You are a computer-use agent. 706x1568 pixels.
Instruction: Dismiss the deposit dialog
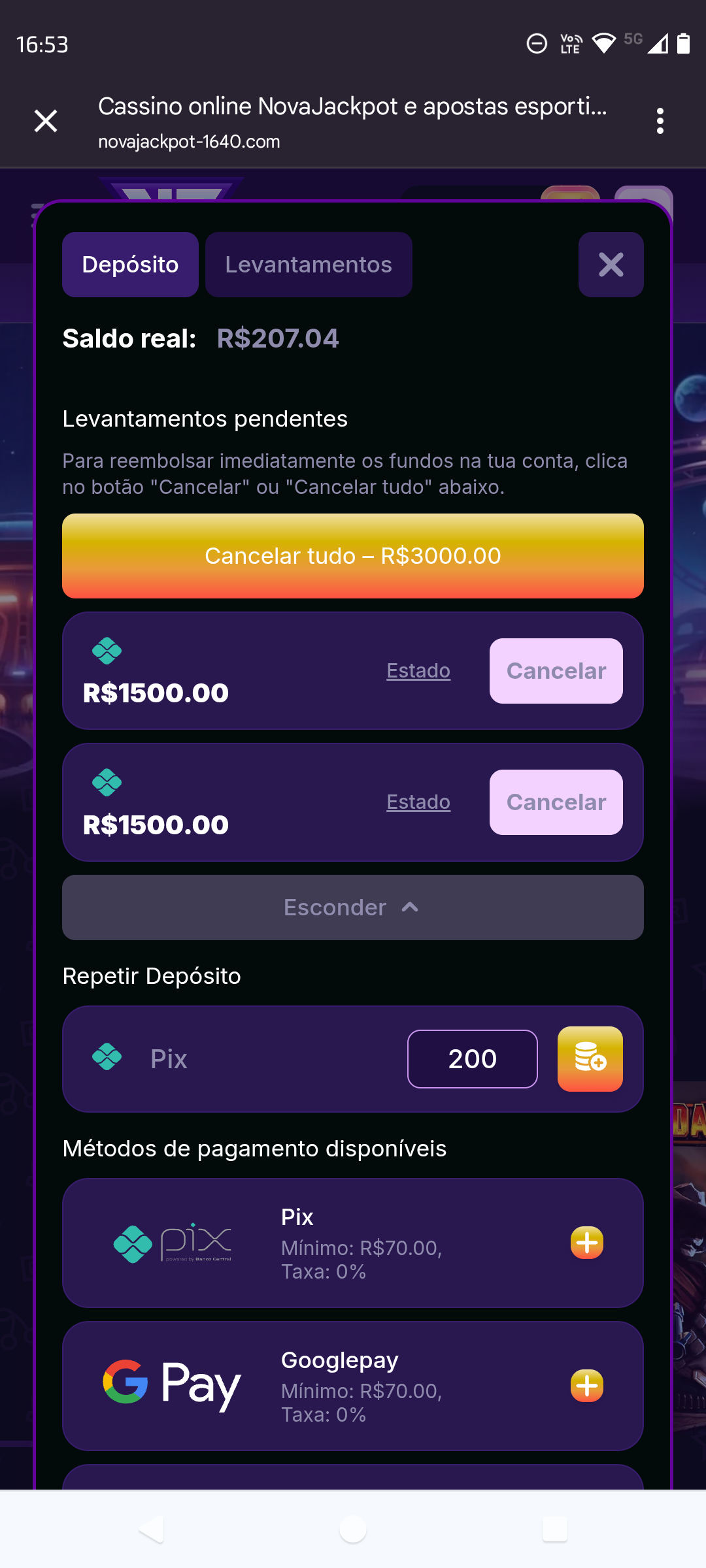pyautogui.click(x=611, y=265)
